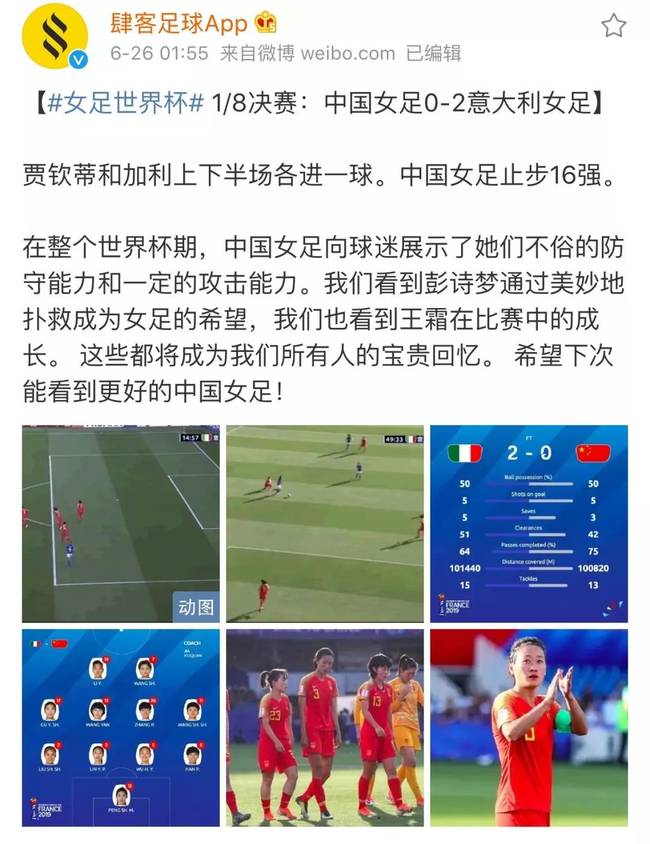
Task: View the midfield match photo timed 49:33
Action: pyautogui.click(x=324, y=523)
